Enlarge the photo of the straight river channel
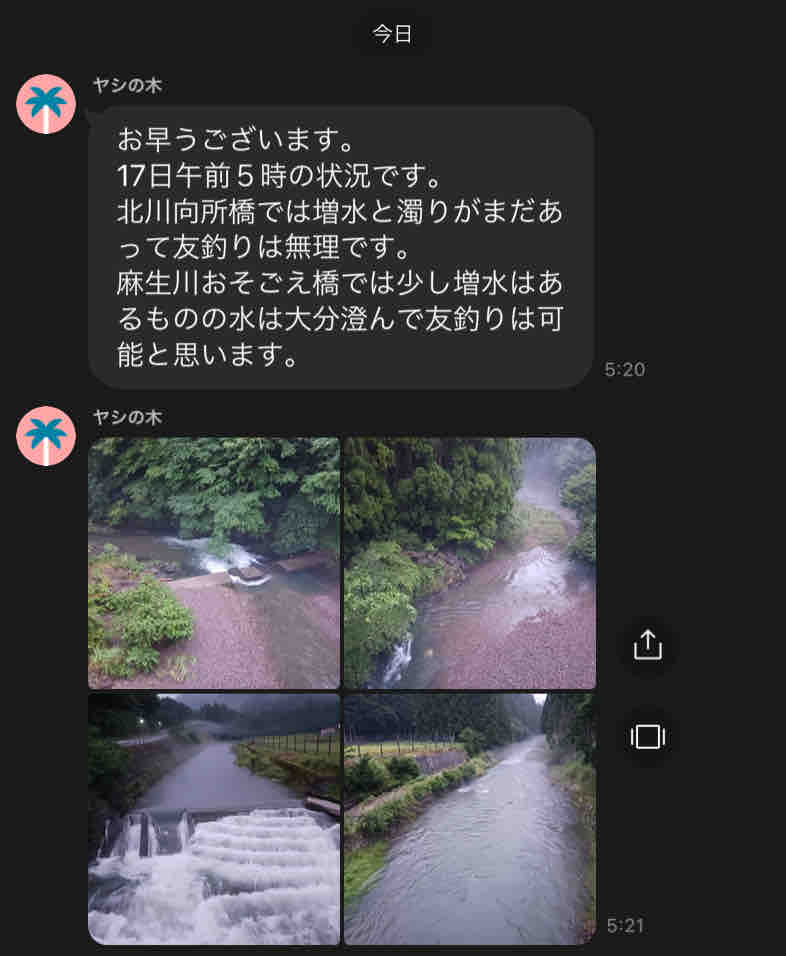786x956 pixels. [x=470, y=819]
